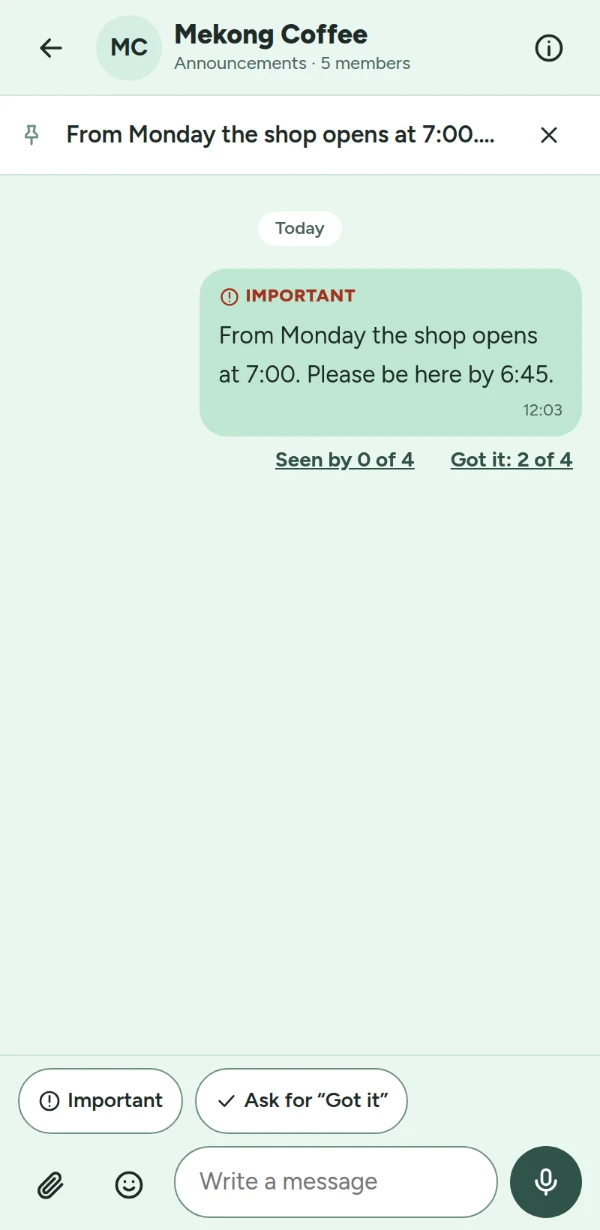The width and height of the screenshot is (600, 1230).
Task: Dismiss the pinned message banner
Action: click(x=549, y=135)
